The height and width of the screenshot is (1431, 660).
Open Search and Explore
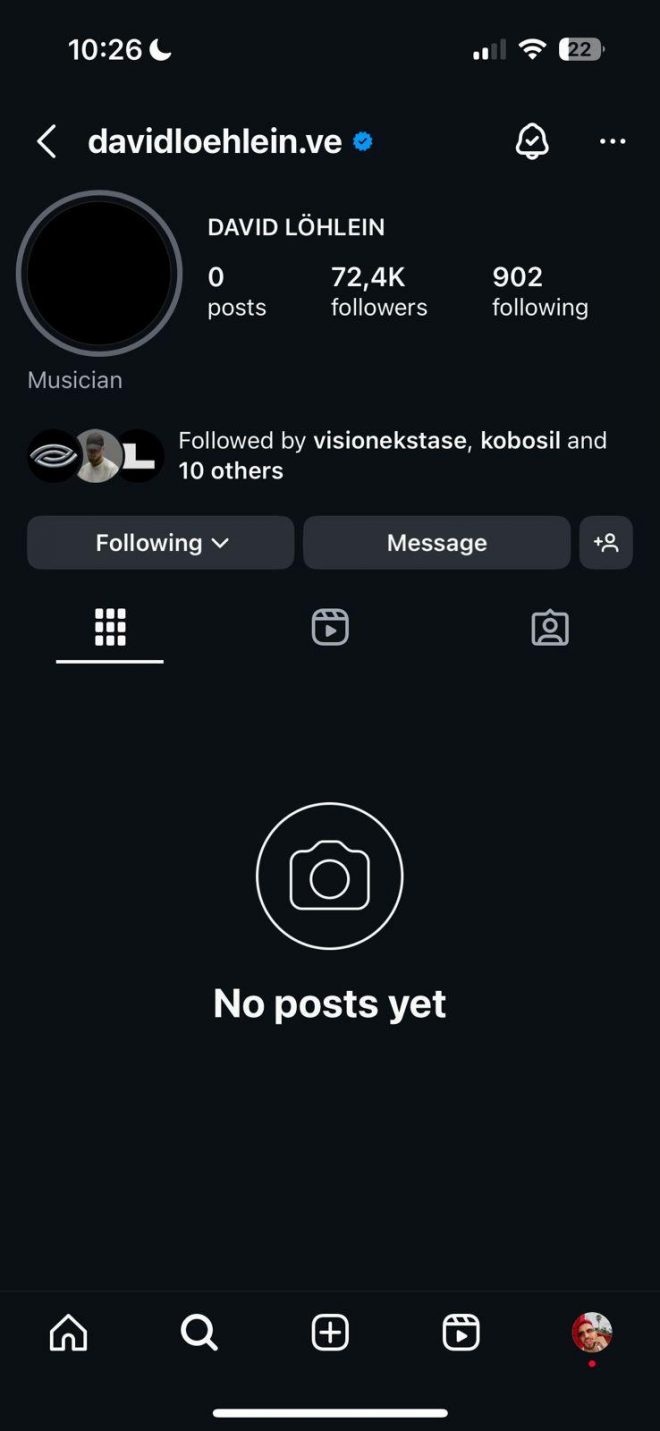[x=199, y=1333]
